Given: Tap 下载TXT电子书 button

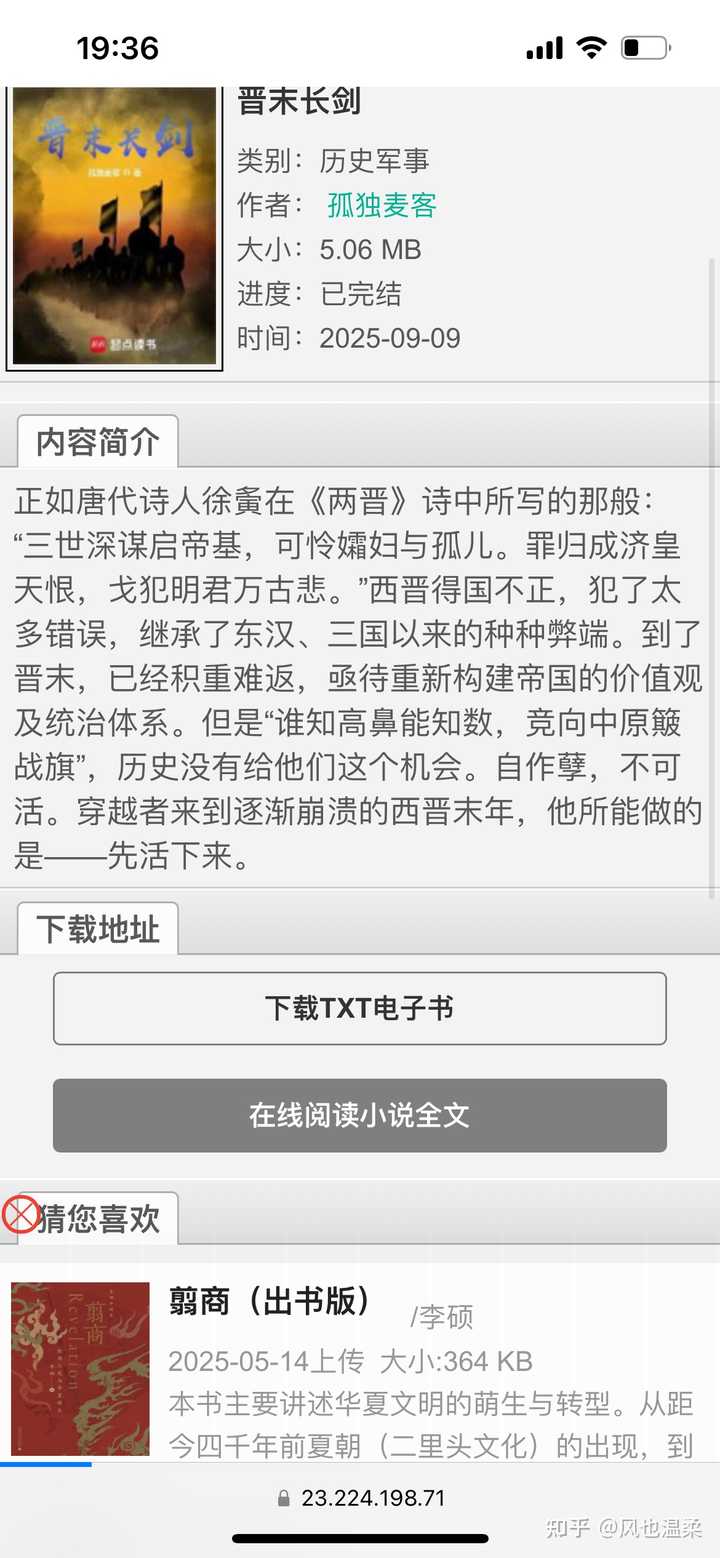Looking at the screenshot, I should (360, 1008).
